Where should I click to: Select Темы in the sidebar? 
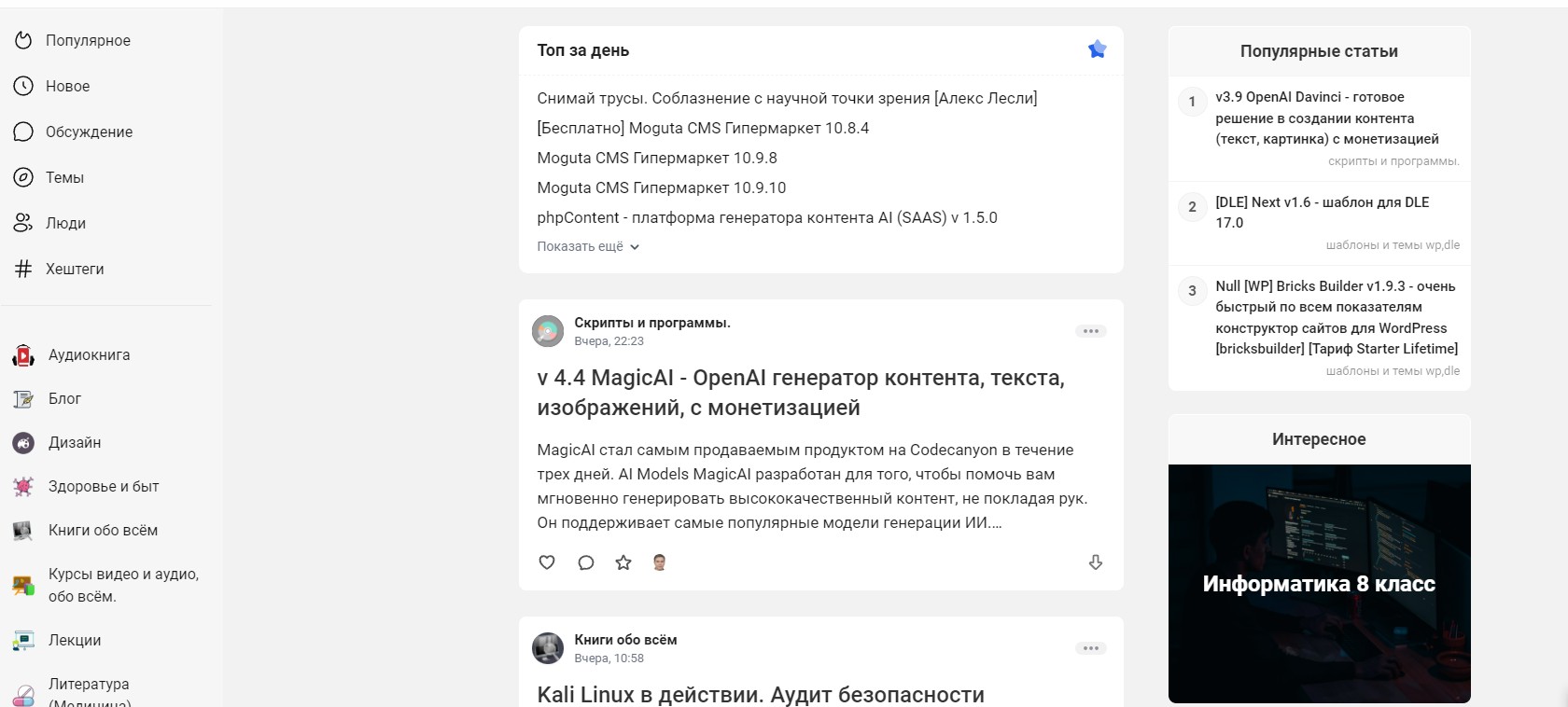tap(64, 177)
